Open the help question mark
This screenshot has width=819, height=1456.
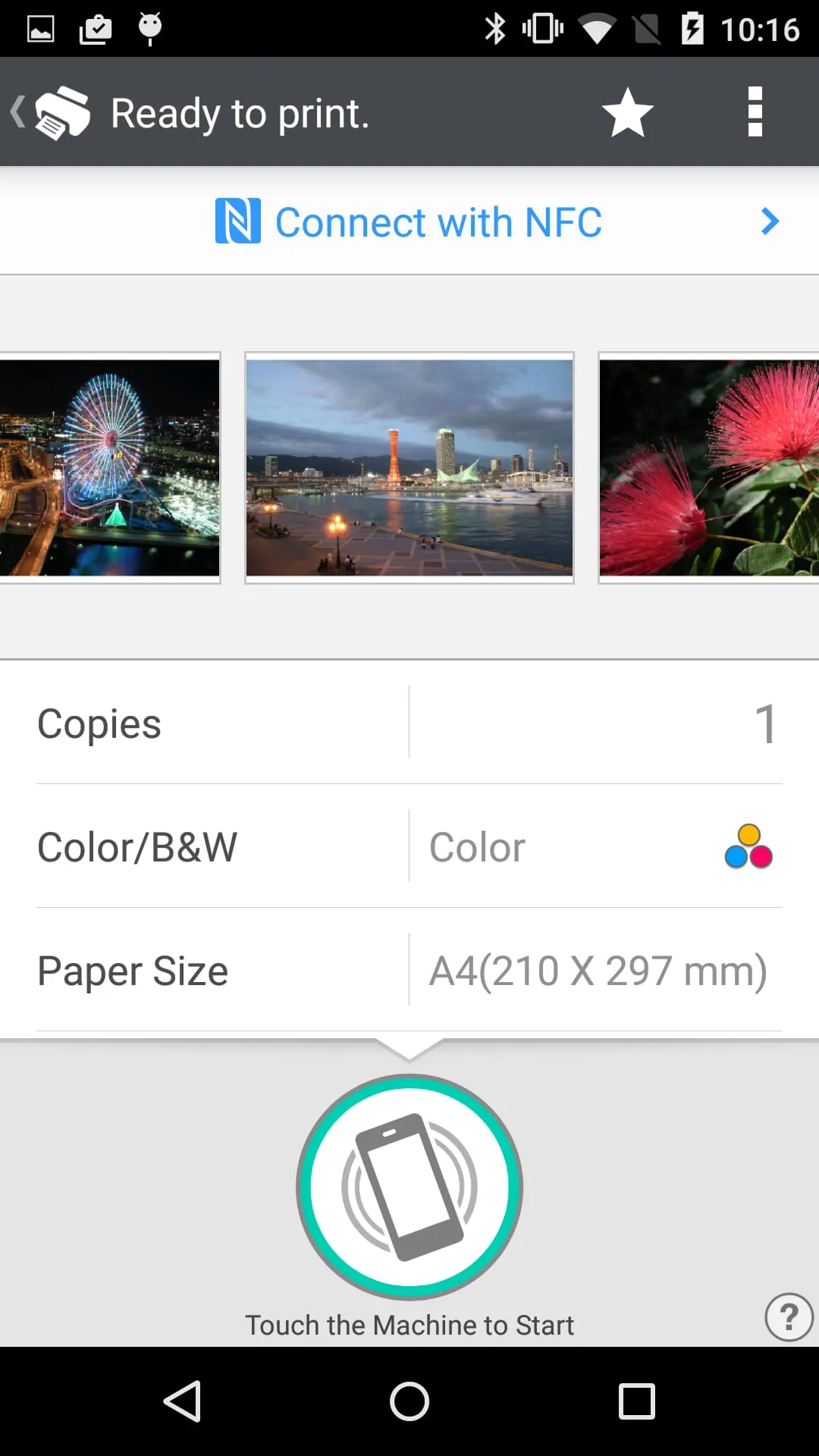[789, 1317]
